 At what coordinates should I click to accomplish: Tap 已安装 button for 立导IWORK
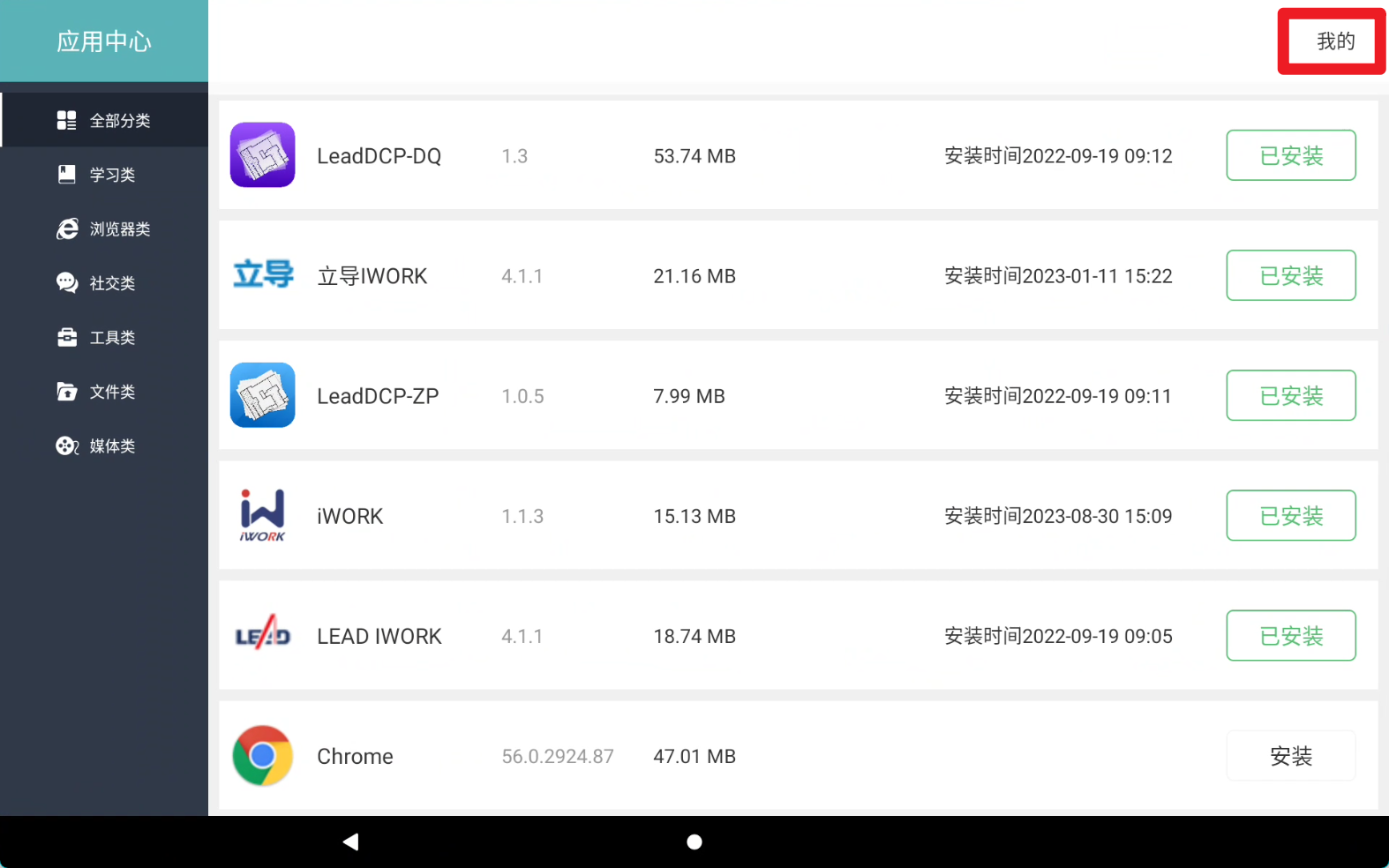[x=1290, y=276]
